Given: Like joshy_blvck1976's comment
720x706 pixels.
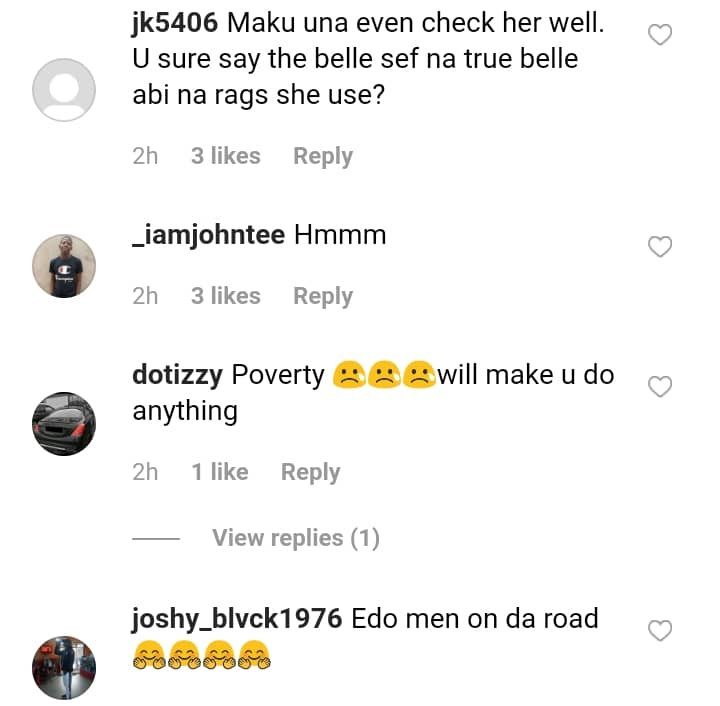Looking at the screenshot, I should pyautogui.click(x=660, y=630).
